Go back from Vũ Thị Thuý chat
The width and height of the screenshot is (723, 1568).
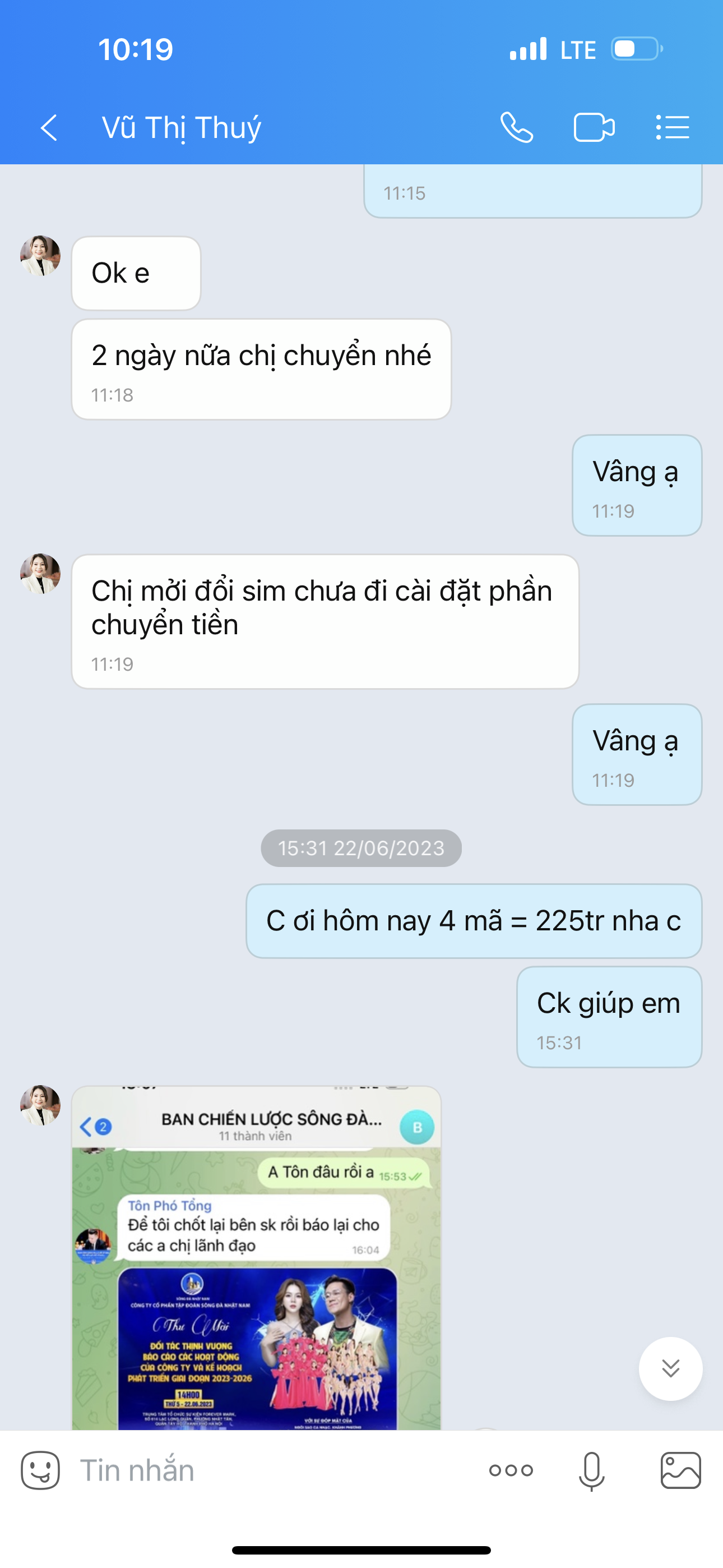(x=49, y=128)
